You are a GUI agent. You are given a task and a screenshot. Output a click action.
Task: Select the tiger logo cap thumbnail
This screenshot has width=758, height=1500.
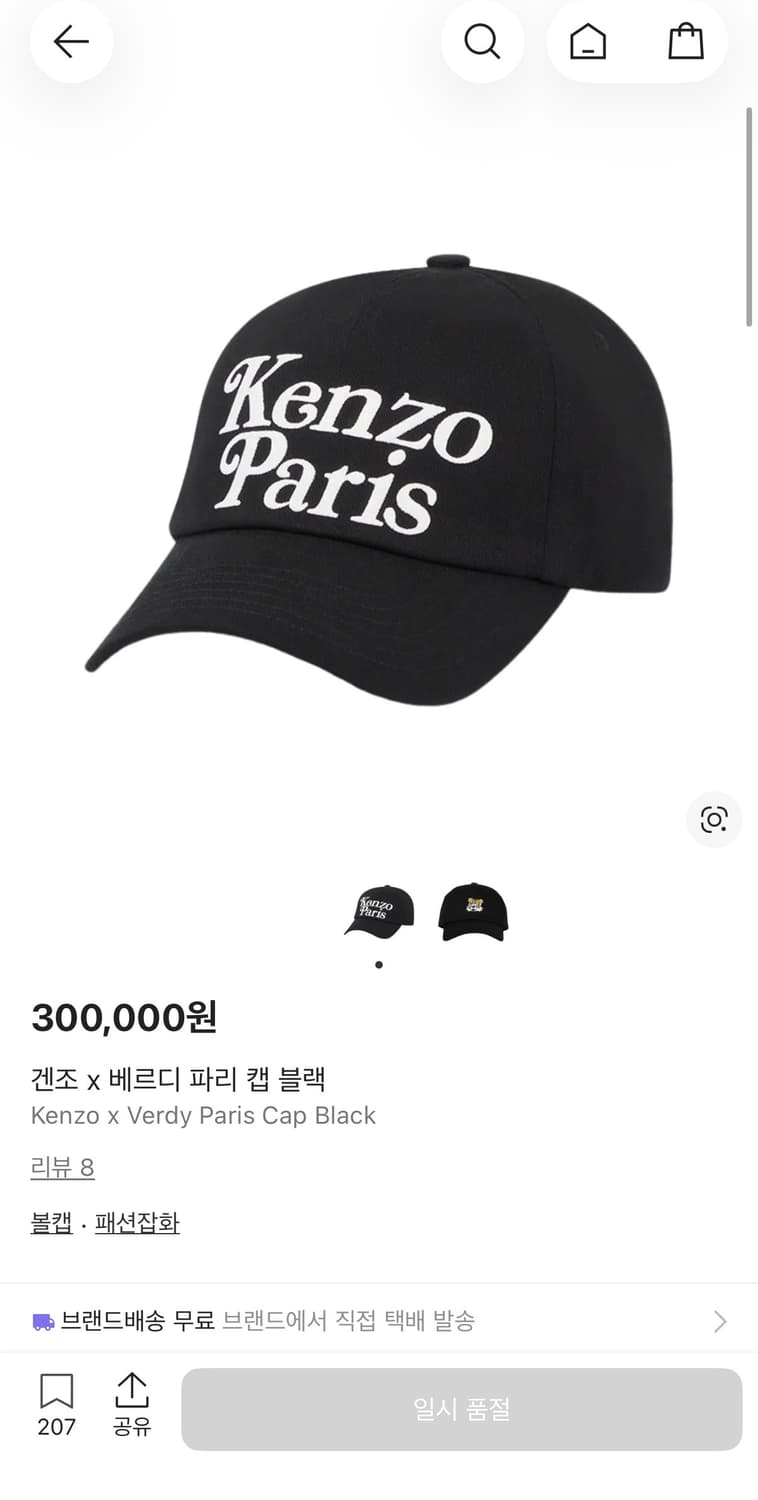472,911
